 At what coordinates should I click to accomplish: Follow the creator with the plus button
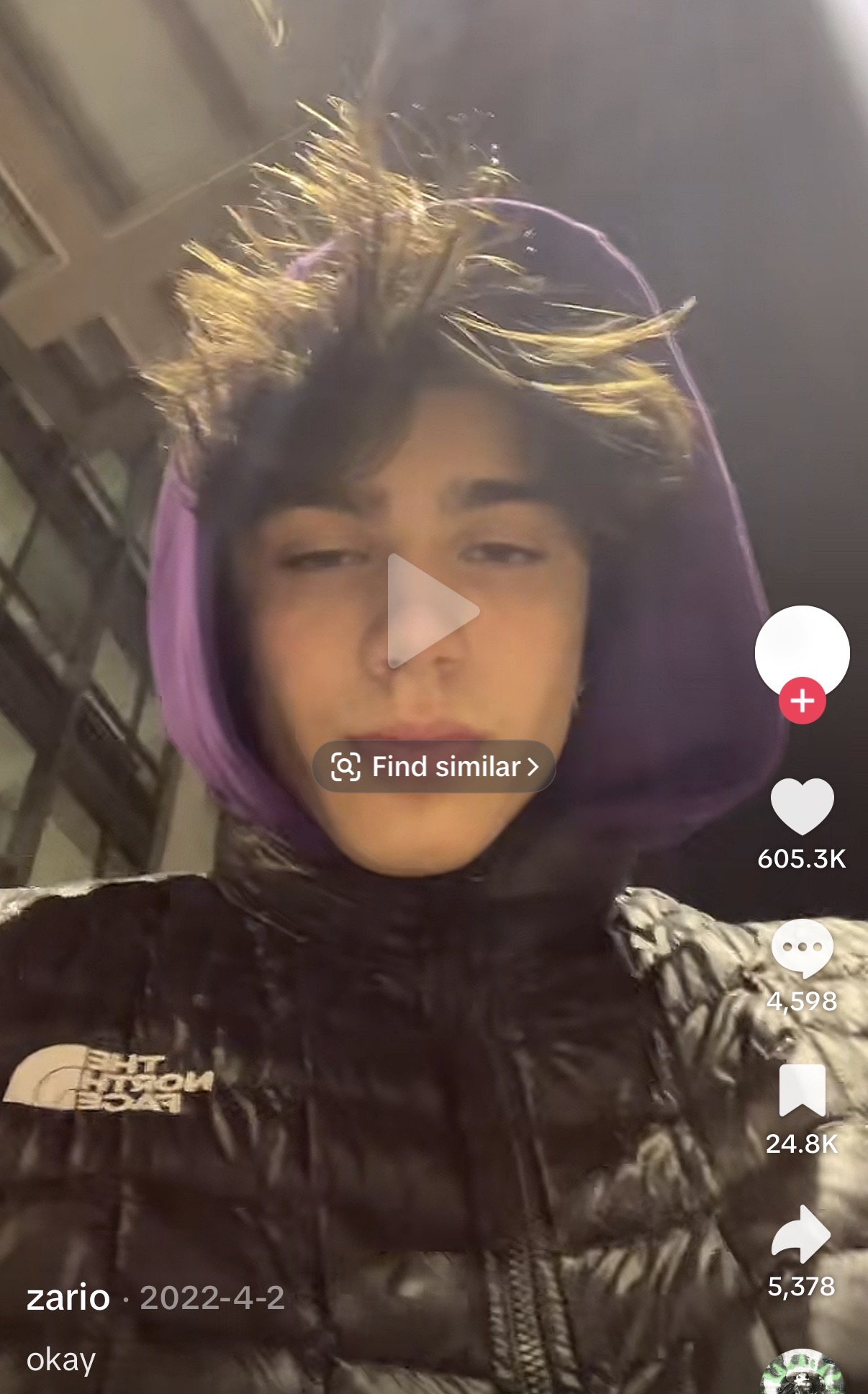pyautogui.click(x=802, y=700)
